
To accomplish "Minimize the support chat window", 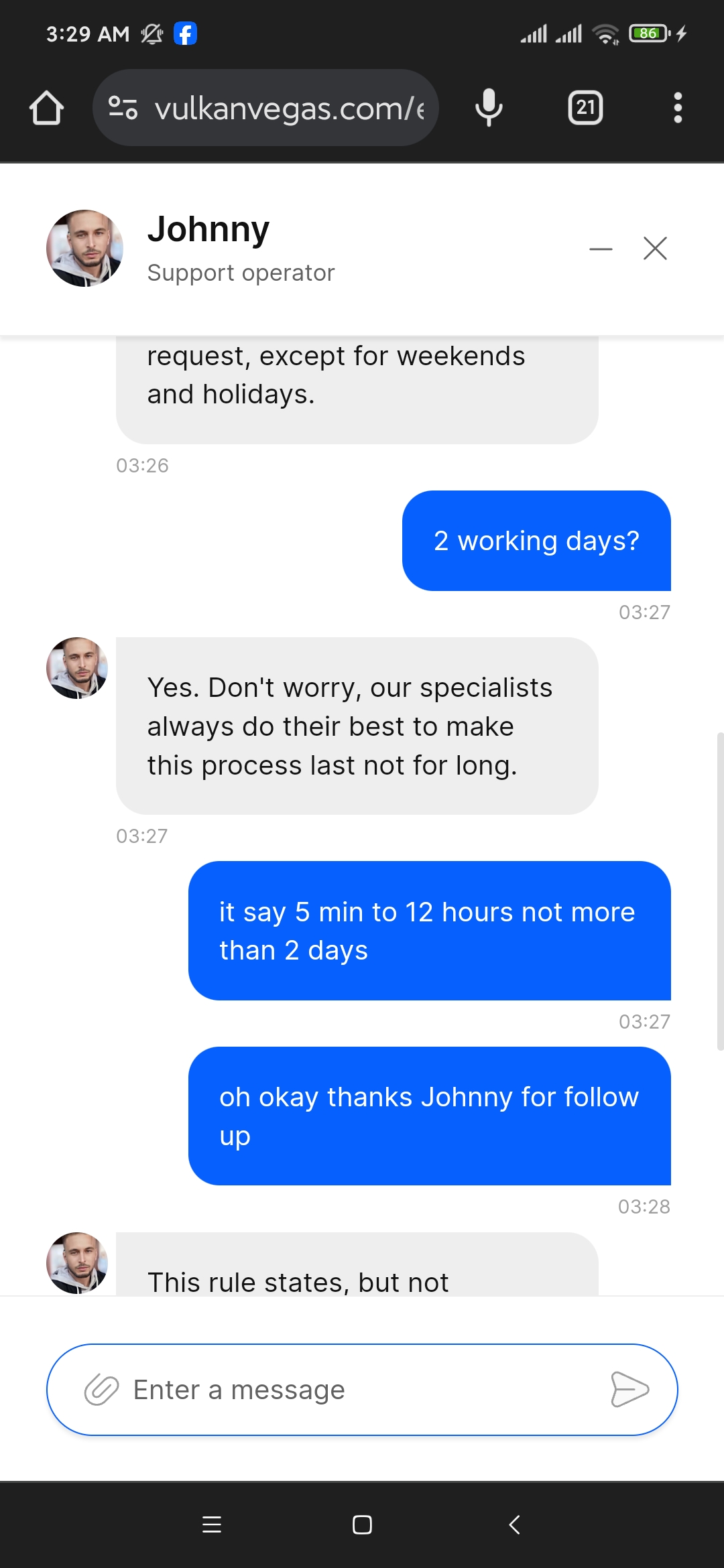I will (601, 249).
